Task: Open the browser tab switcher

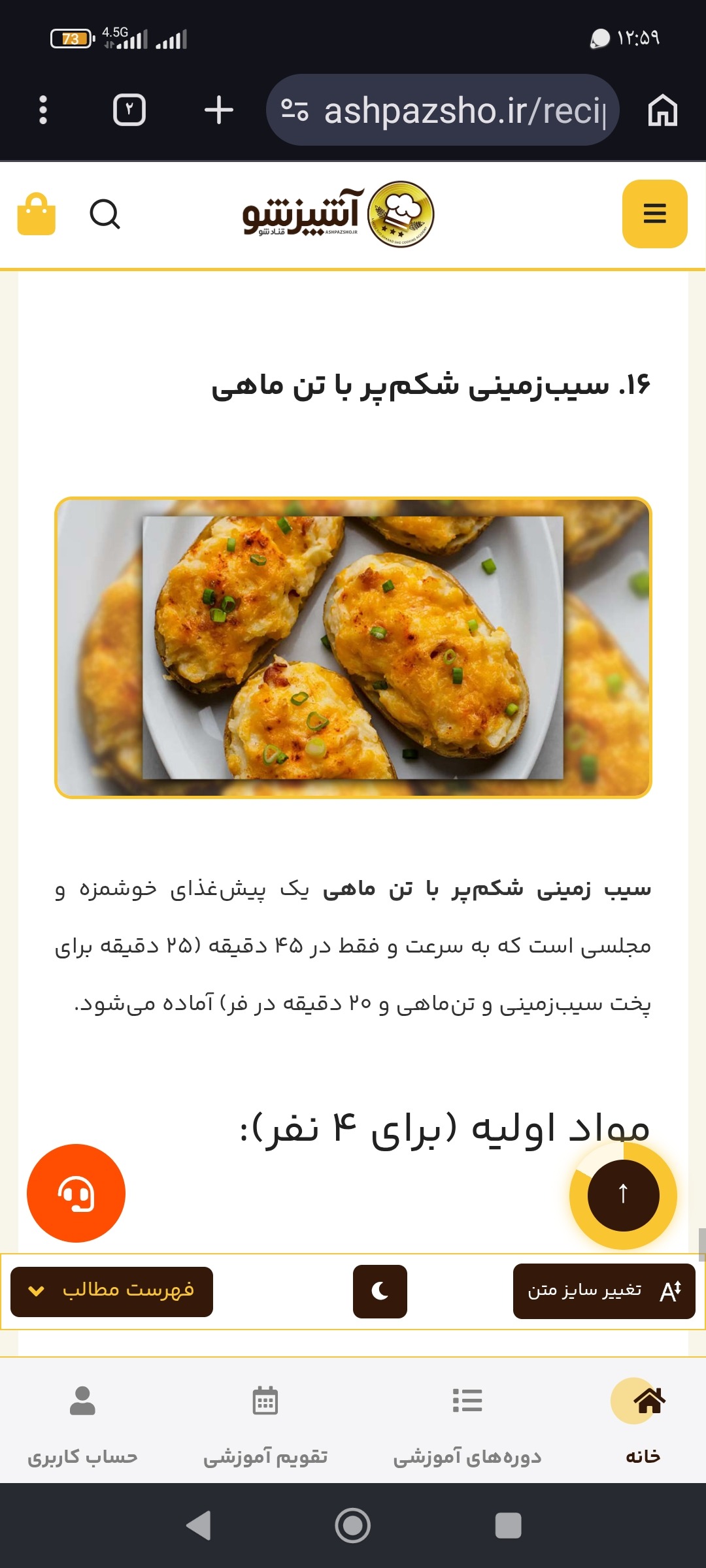Action: pos(129,110)
